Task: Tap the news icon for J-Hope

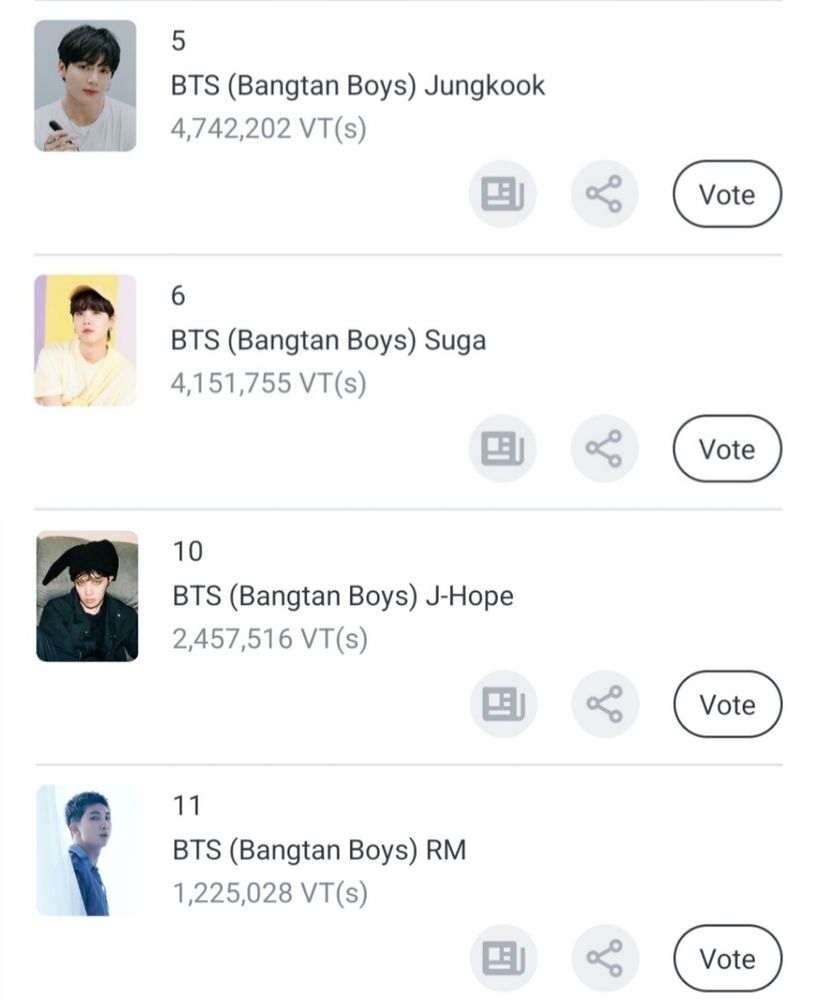Action: point(503,704)
